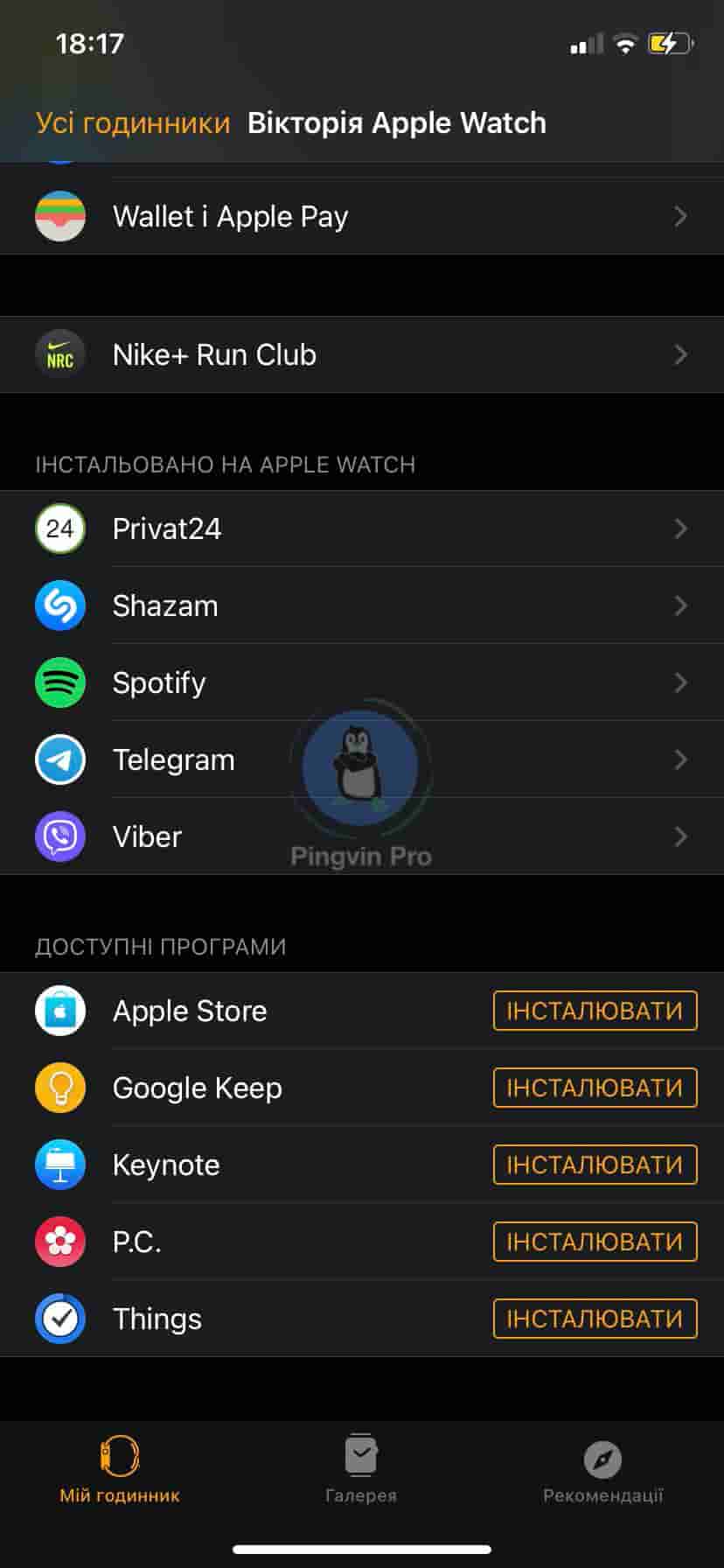Install Keynote on the watch
The image size is (724, 1568).
(x=595, y=1165)
